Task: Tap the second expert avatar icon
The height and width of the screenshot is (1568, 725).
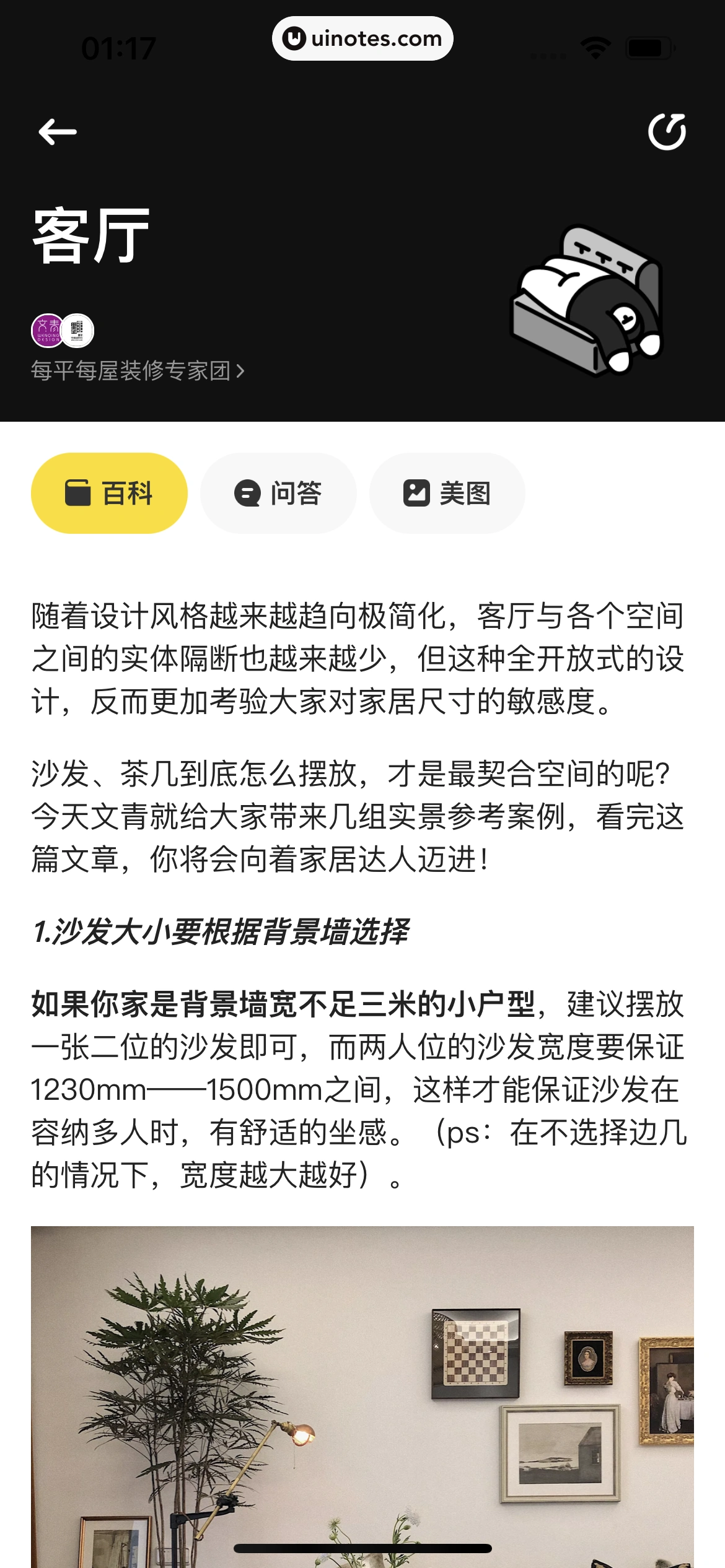Action: (x=79, y=330)
